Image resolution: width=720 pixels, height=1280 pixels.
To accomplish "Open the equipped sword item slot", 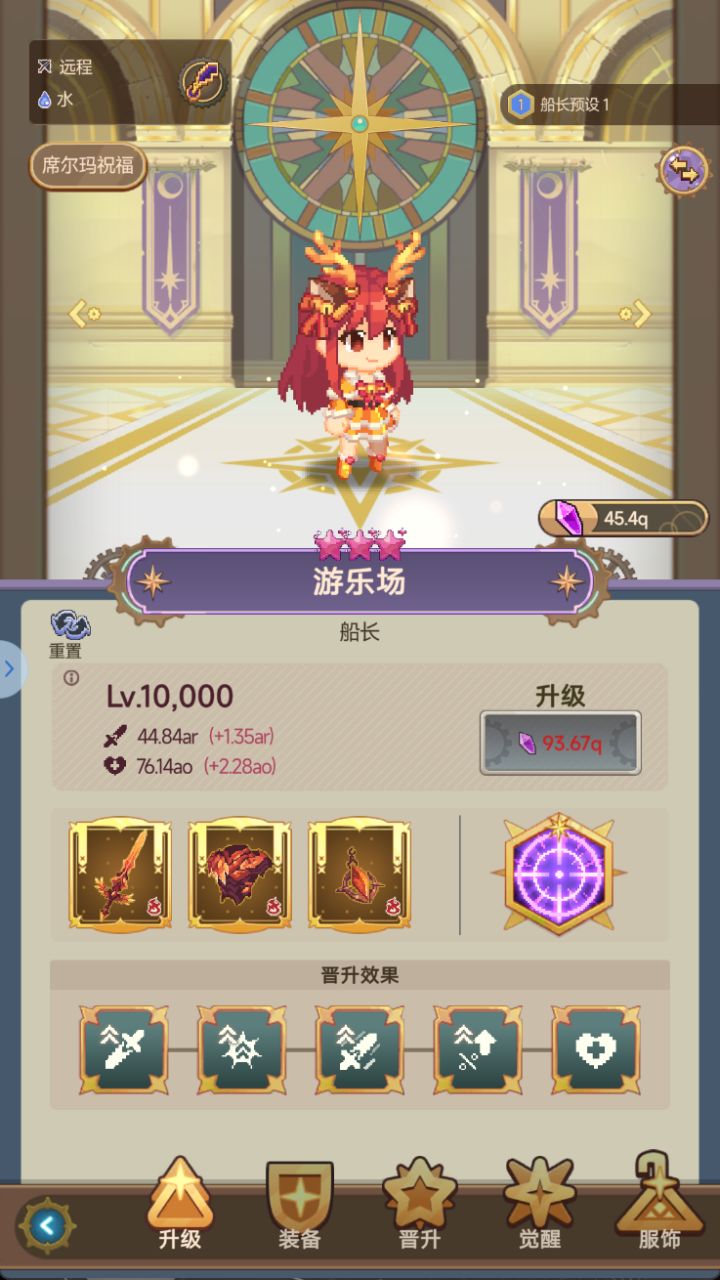I will pyautogui.click(x=120, y=873).
